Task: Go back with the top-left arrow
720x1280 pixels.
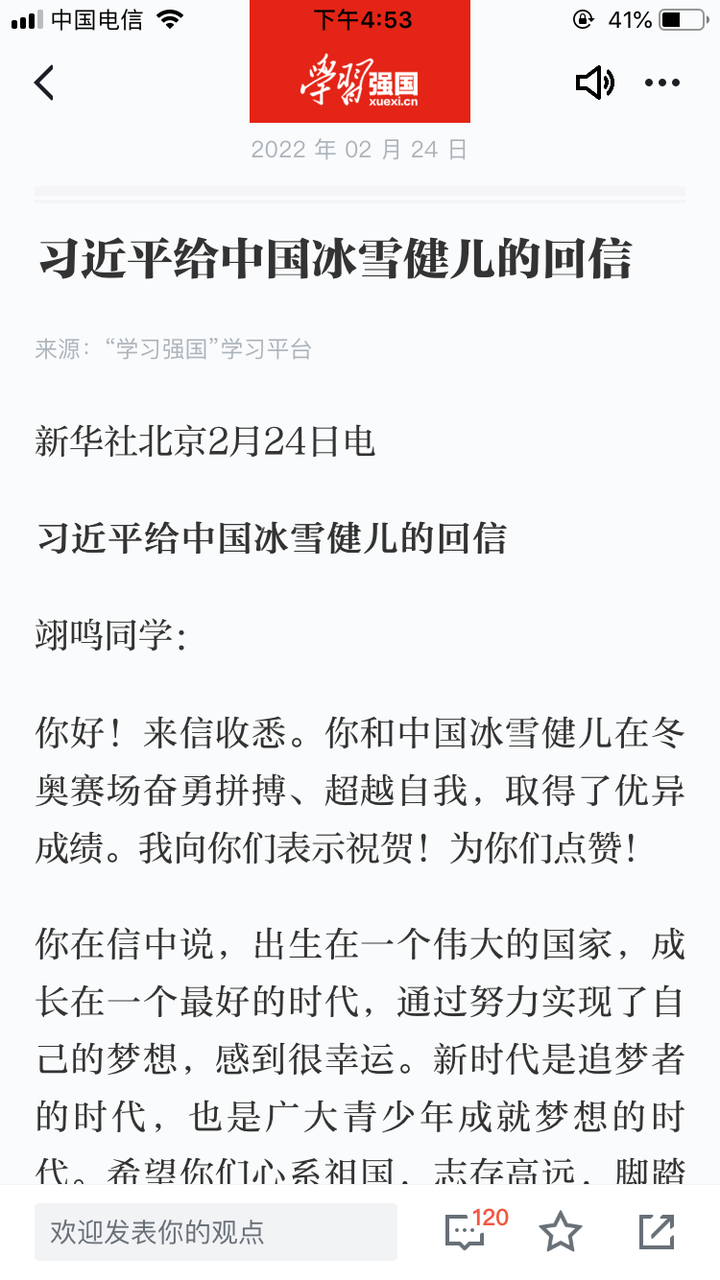Action: 44,83
